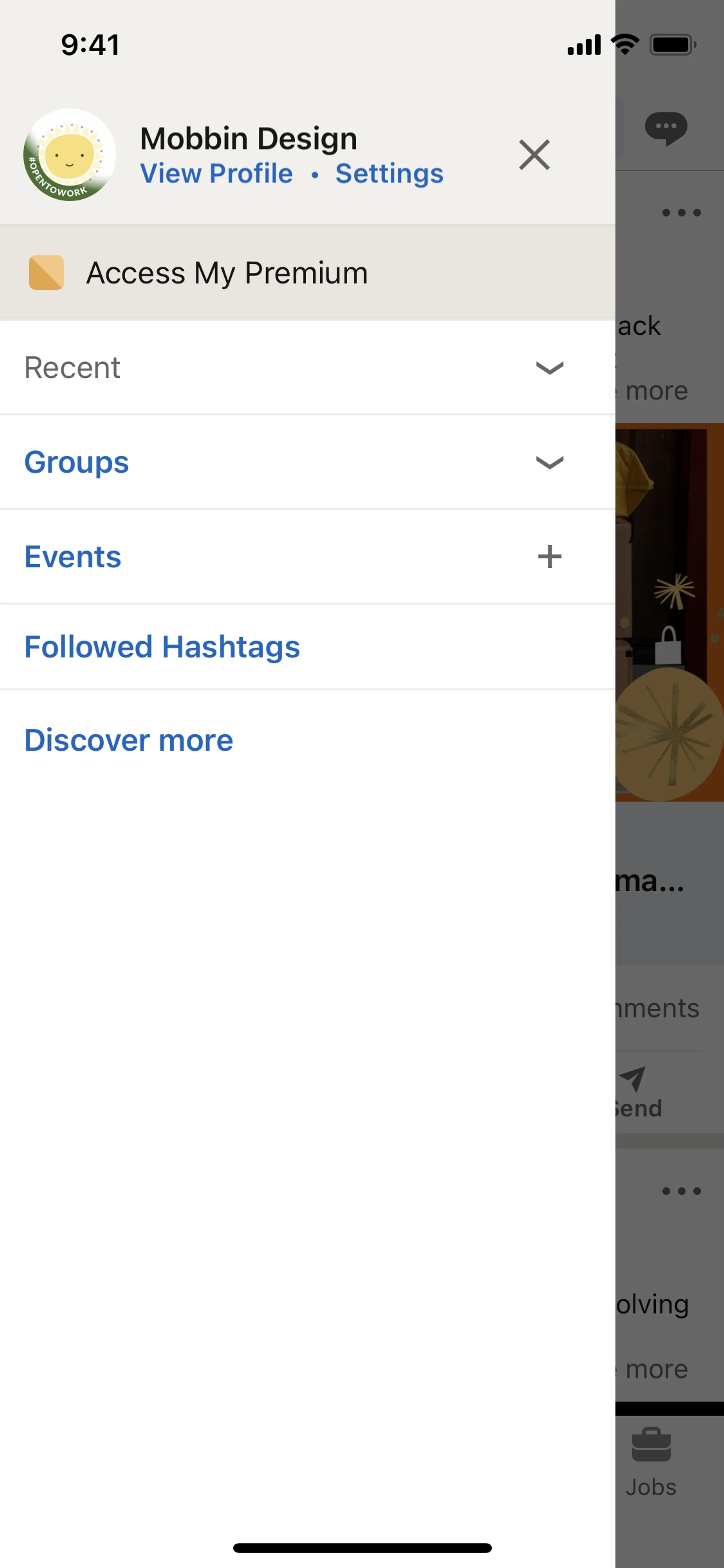Create a new event with plus icon
The image size is (724, 1568).
coord(549,556)
